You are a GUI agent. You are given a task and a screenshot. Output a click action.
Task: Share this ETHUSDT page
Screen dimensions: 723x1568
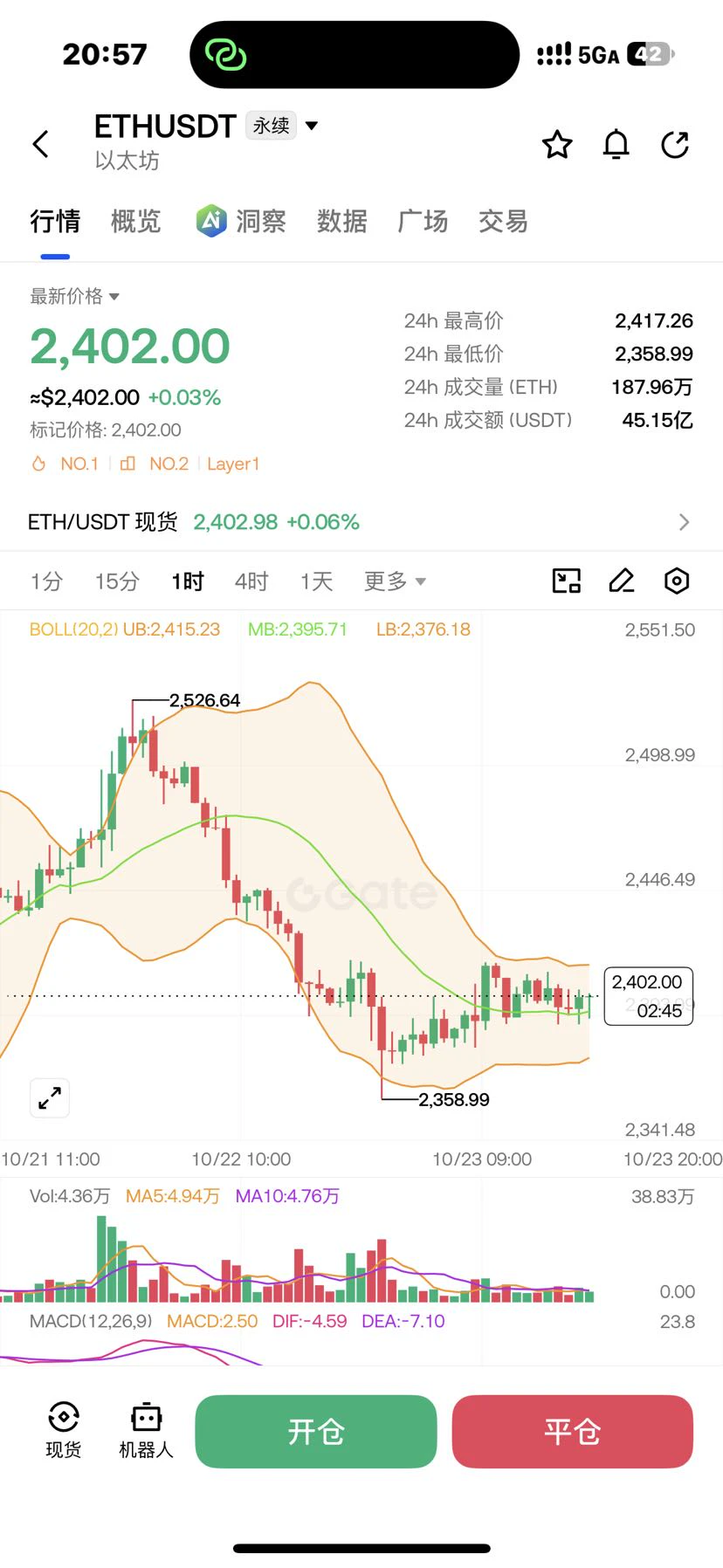[675, 144]
